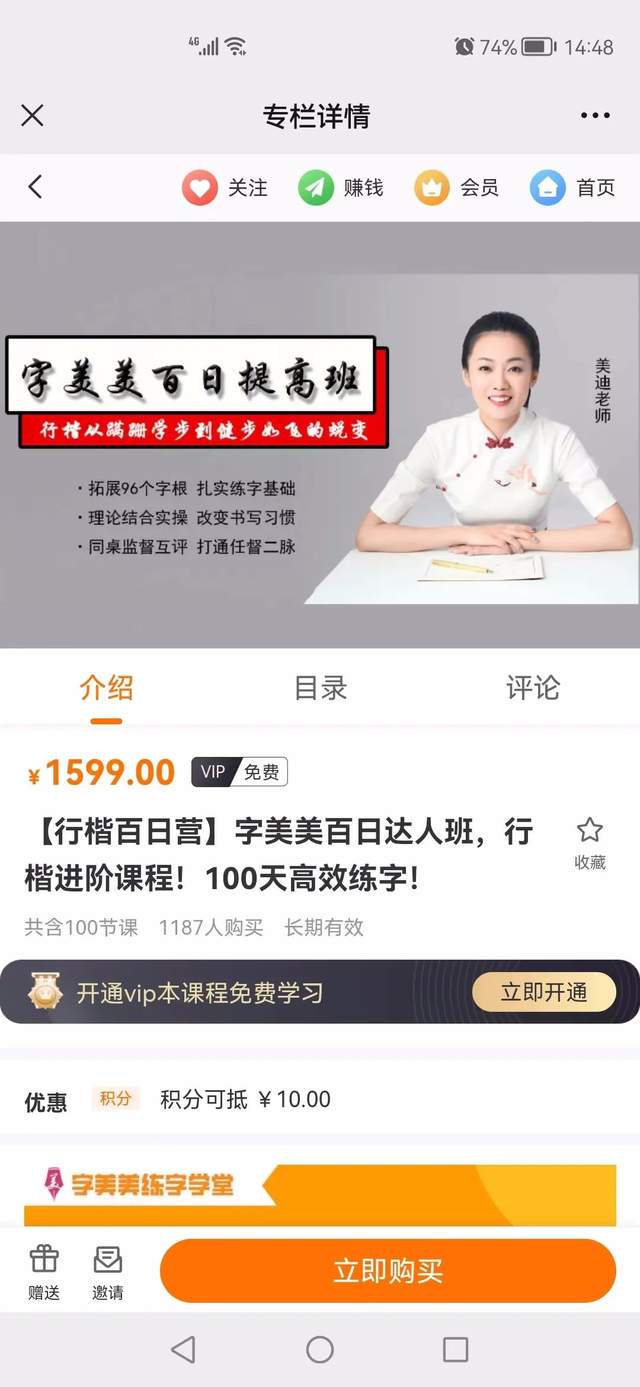Switch to the 介绍 tab
Image resolution: width=640 pixels, height=1387 pixels.
[x=106, y=688]
